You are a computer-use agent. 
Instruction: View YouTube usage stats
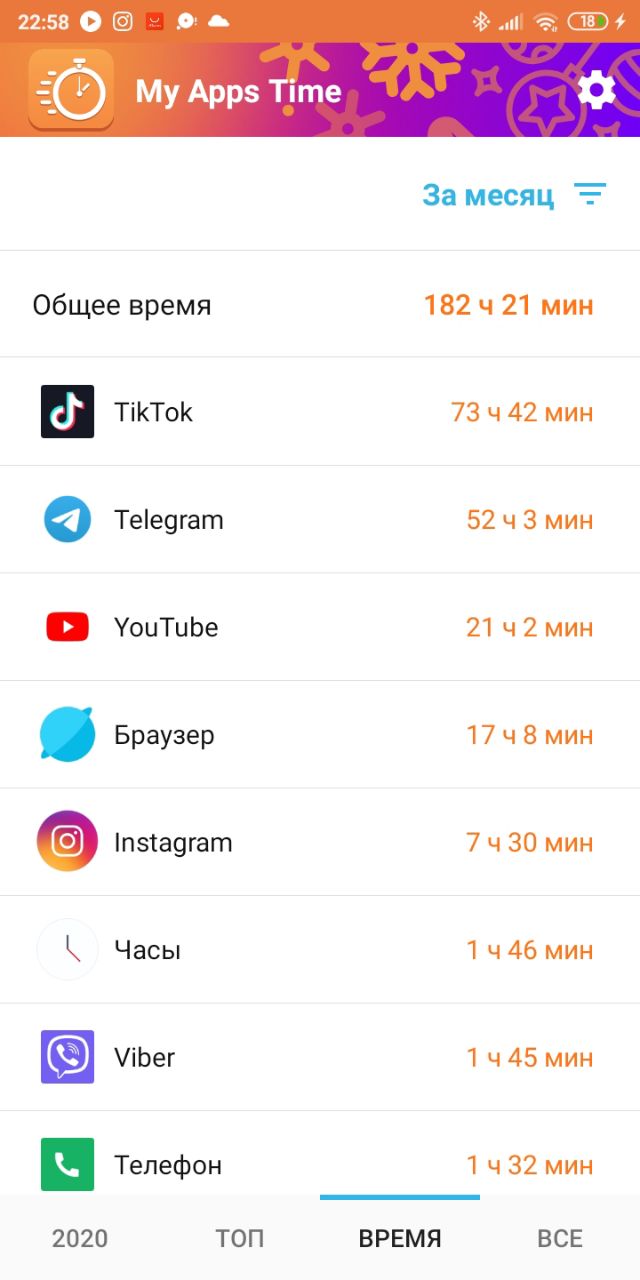pyautogui.click(x=320, y=628)
